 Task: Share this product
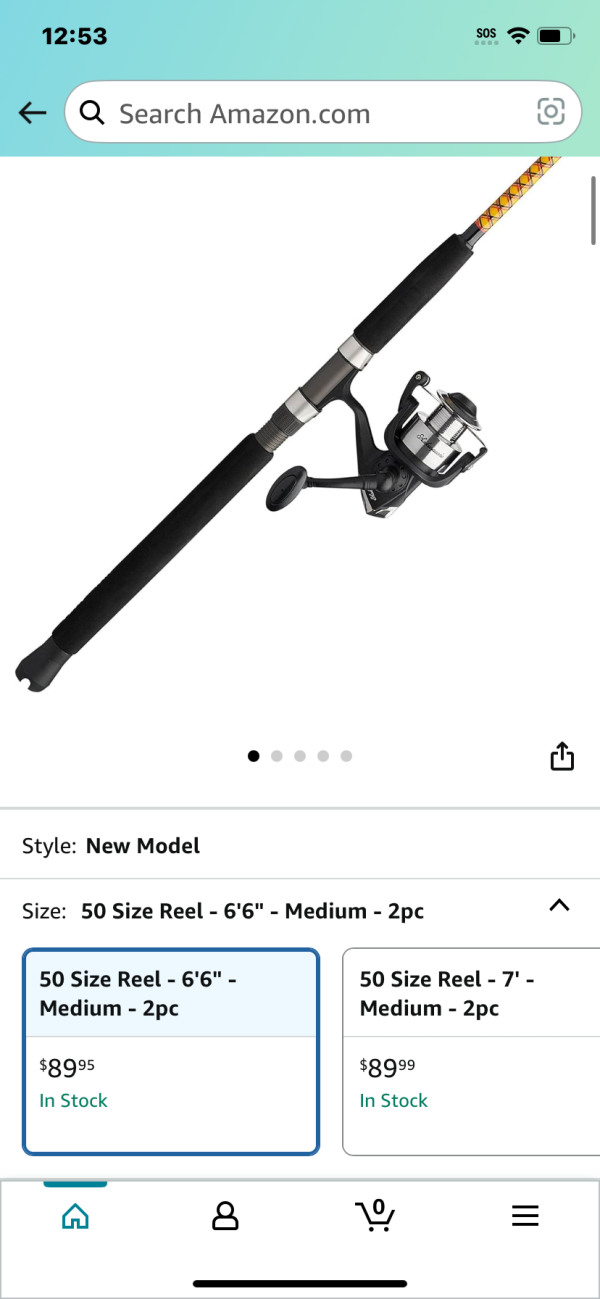click(562, 757)
